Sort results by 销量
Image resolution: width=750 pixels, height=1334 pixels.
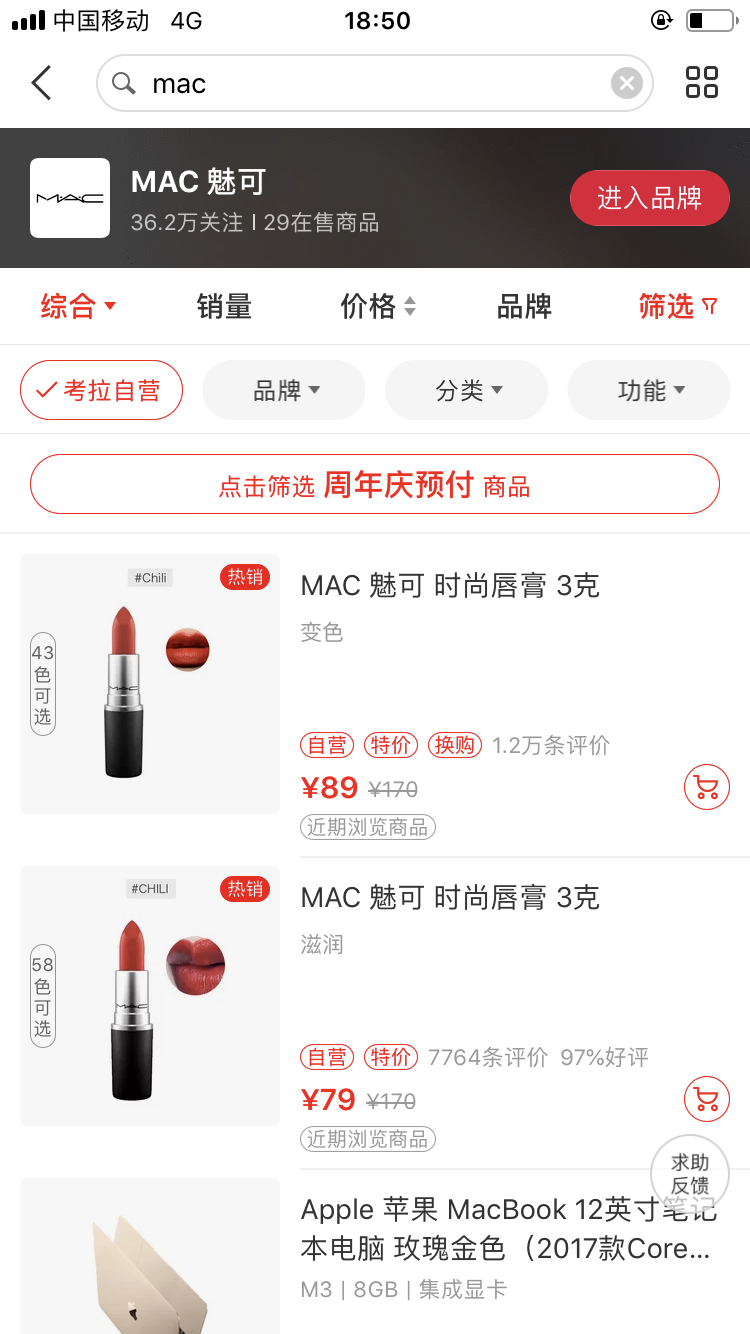click(x=224, y=306)
